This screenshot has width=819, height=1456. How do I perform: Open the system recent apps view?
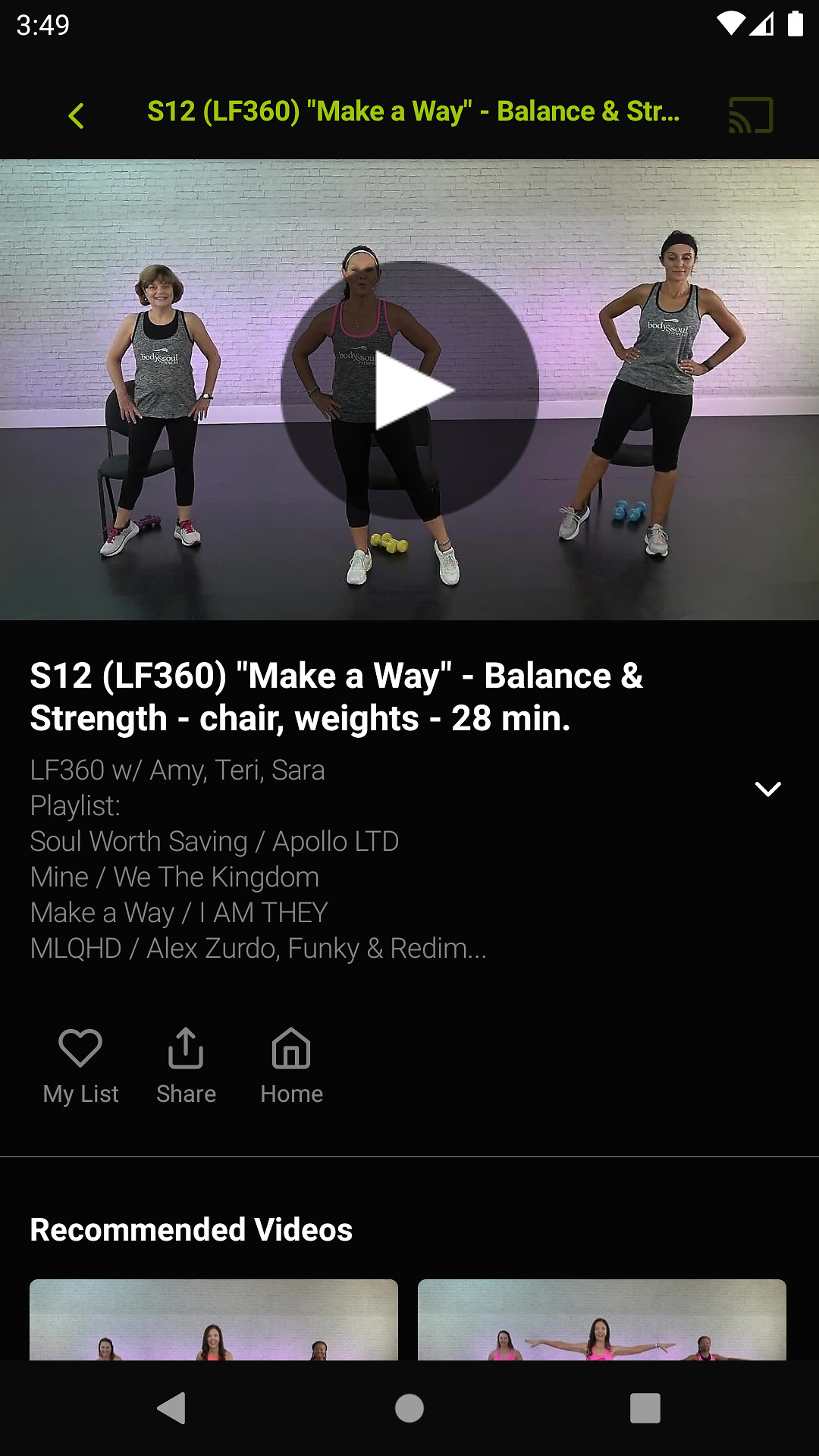point(645,1408)
